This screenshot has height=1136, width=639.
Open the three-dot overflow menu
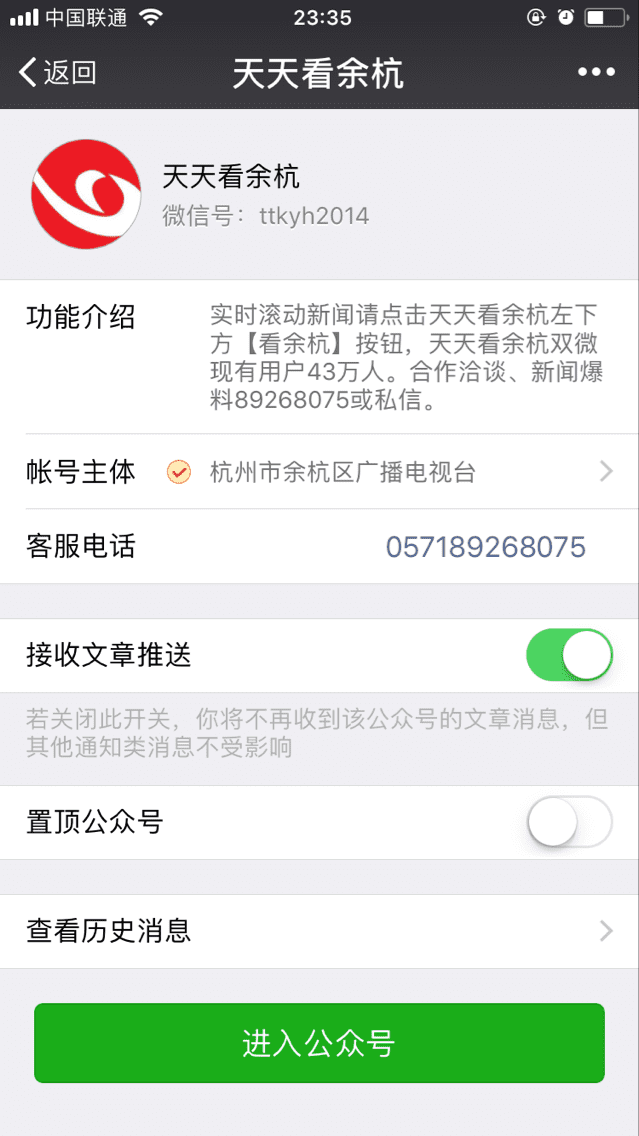(596, 72)
